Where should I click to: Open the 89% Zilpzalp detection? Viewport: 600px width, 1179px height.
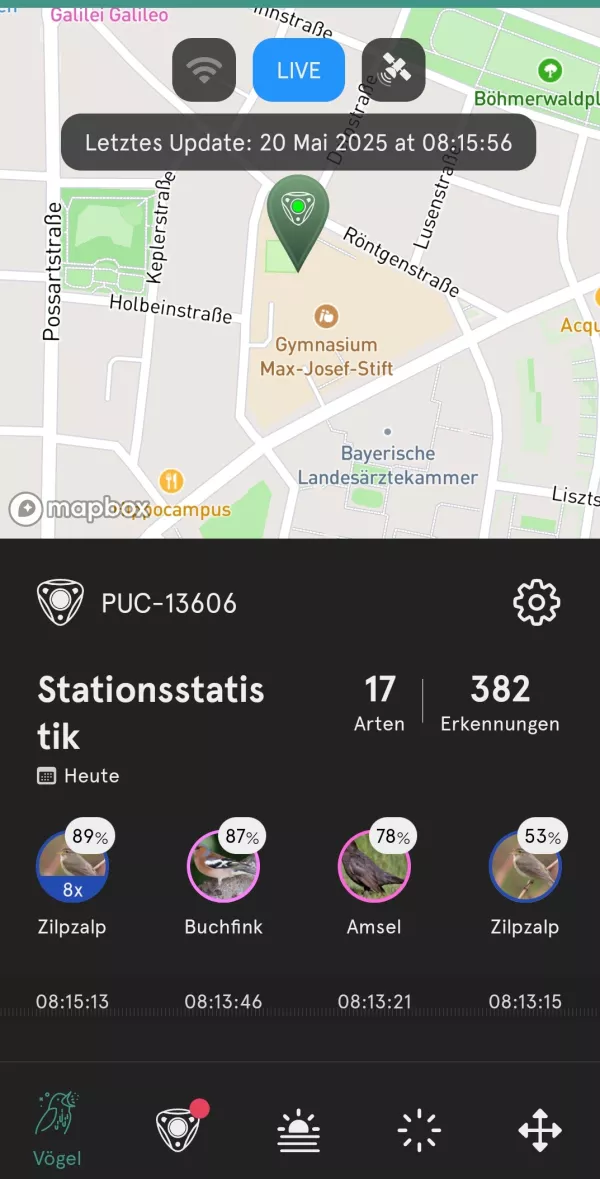click(72, 867)
